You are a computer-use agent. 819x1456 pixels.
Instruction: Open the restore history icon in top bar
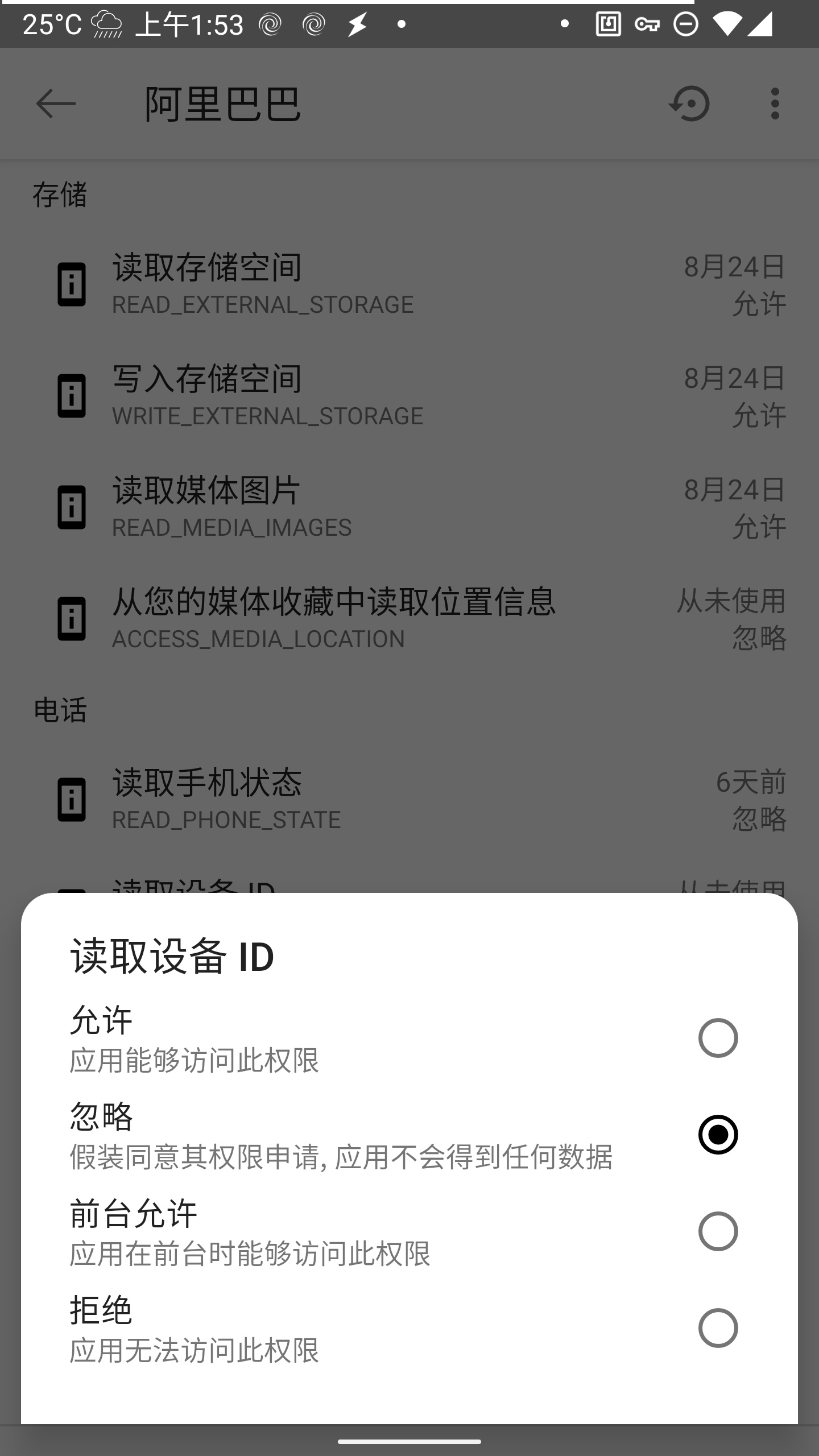point(690,104)
